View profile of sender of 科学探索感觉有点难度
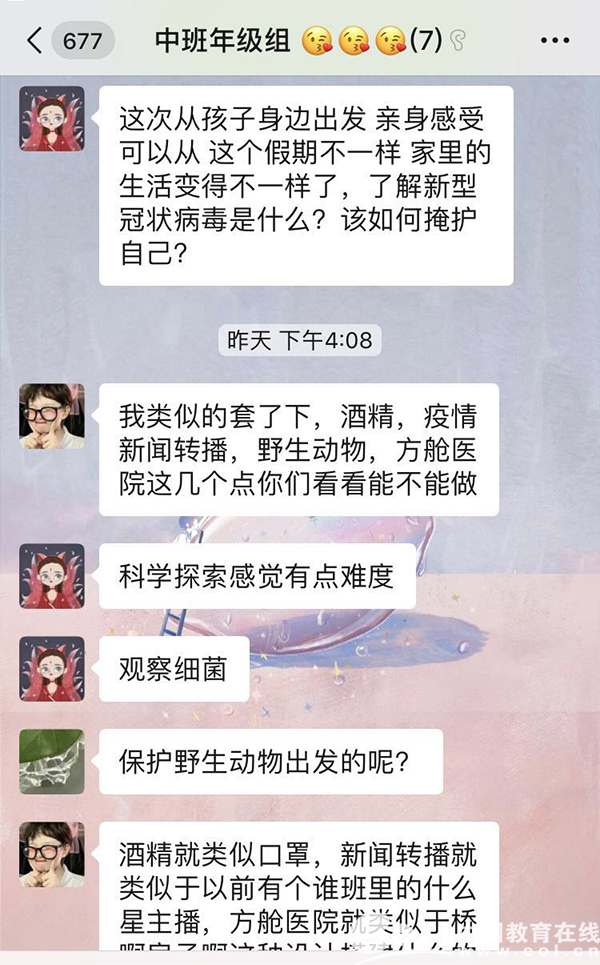The image size is (600, 965). [x=51, y=576]
